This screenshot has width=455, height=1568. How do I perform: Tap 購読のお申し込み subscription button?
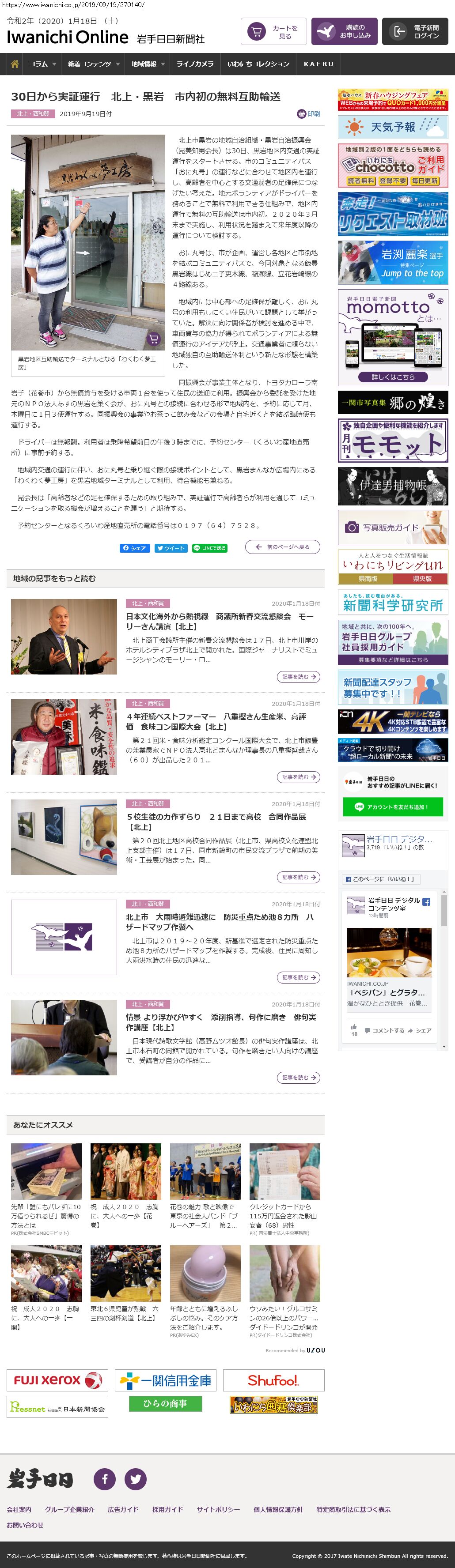[344, 32]
